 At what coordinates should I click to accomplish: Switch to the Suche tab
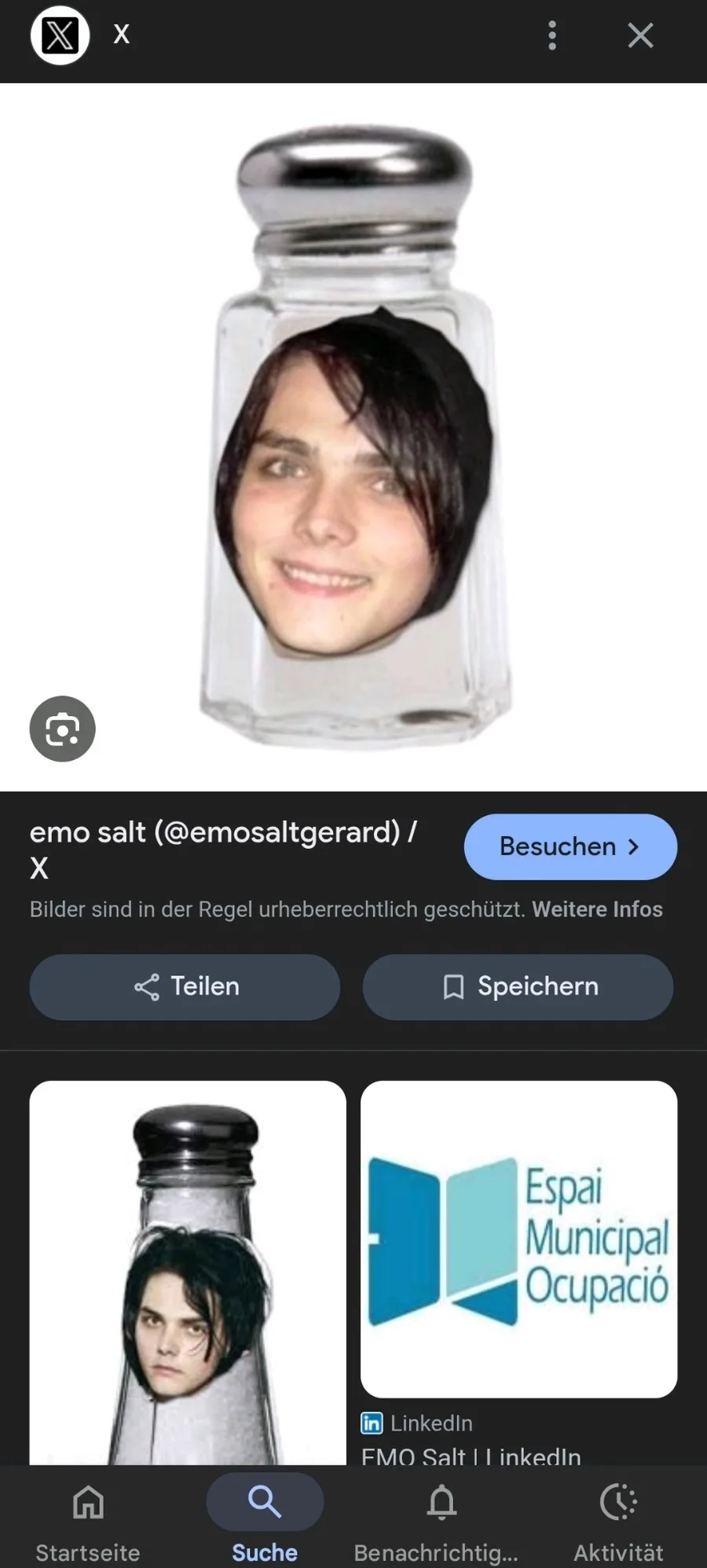point(265,1517)
